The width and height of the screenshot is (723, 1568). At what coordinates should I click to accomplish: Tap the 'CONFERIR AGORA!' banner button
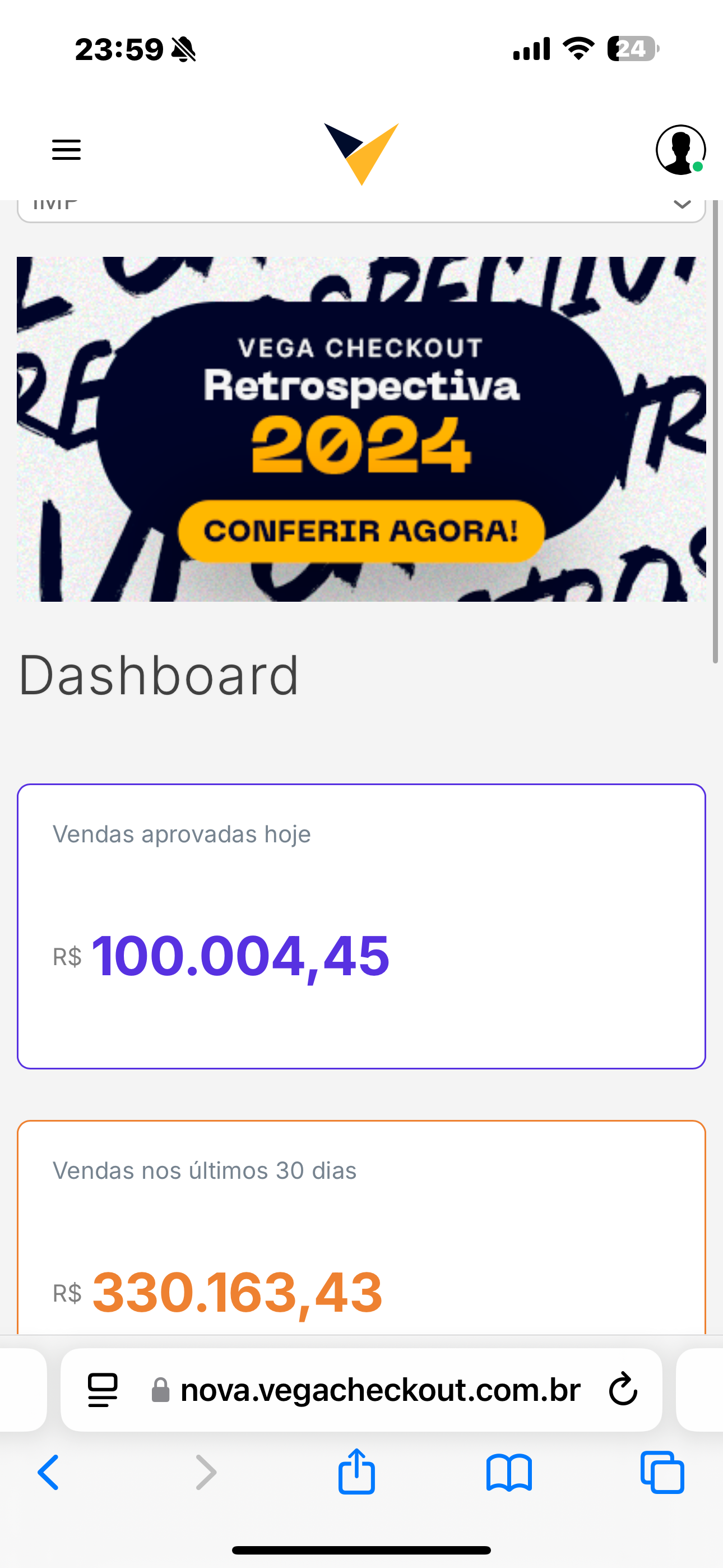[x=361, y=532]
